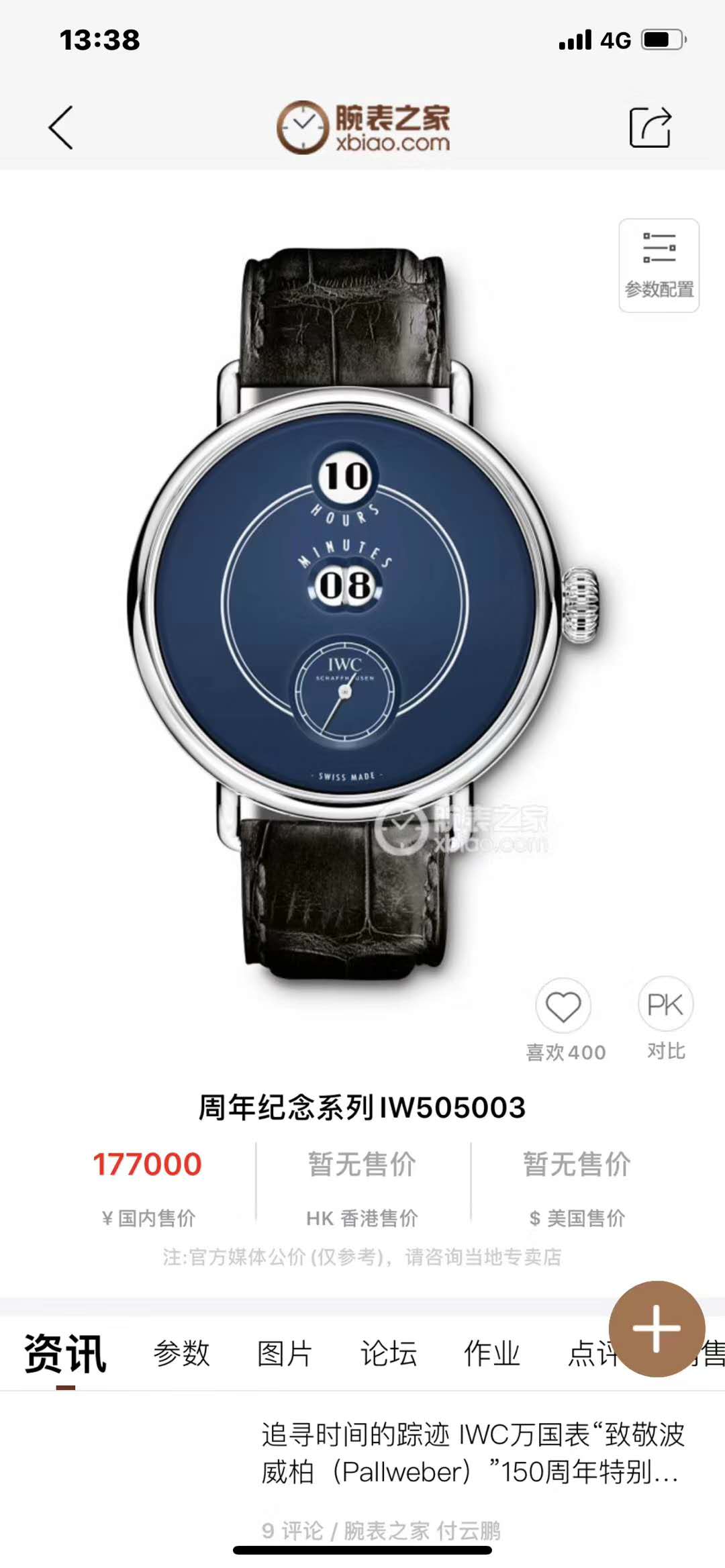Like this watch with the heart icon
Image resolution: width=725 pixels, height=1568 pixels.
[x=563, y=1006]
